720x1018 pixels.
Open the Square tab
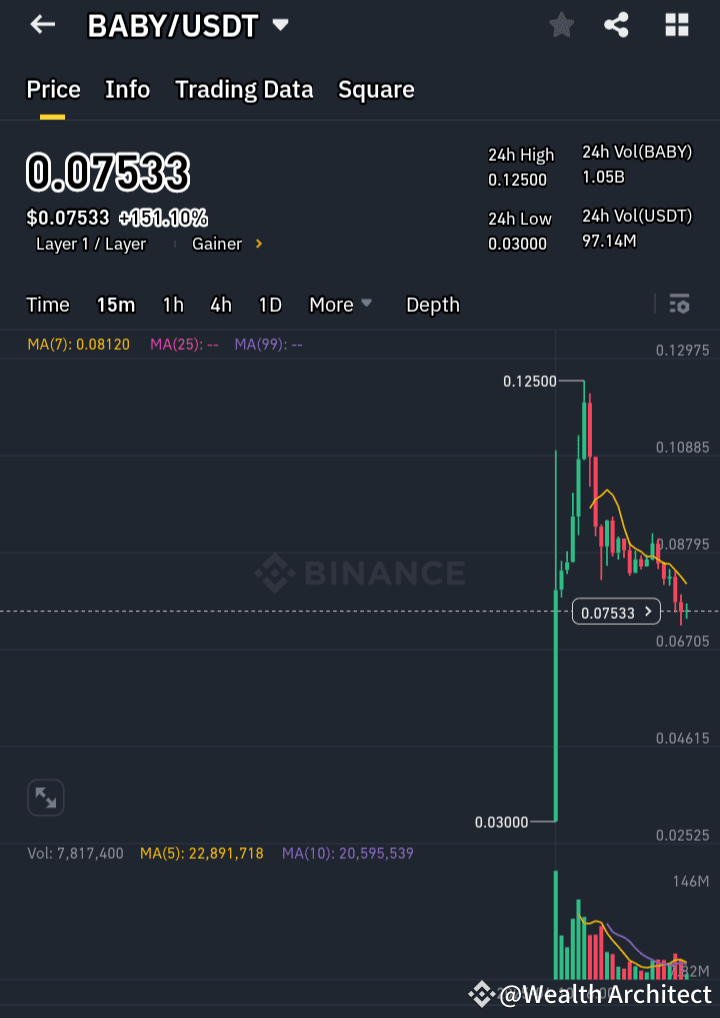[x=376, y=89]
